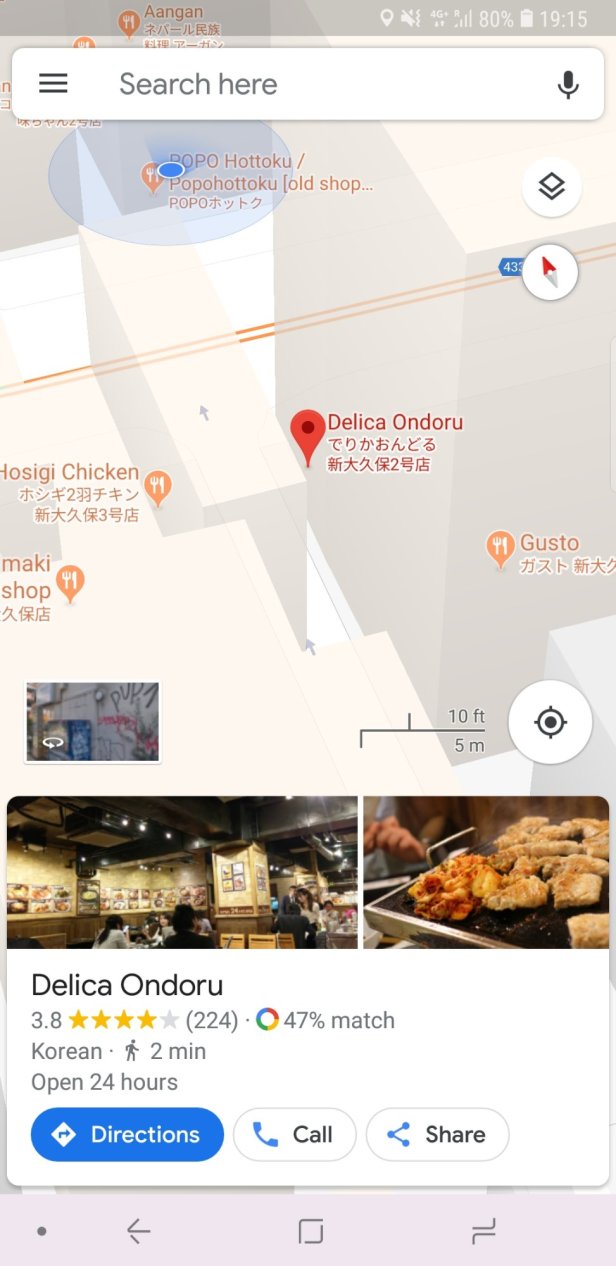This screenshot has width=616, height=1266.
Task: Select the Gusto restaurant marker
Action: coord(500,548)
